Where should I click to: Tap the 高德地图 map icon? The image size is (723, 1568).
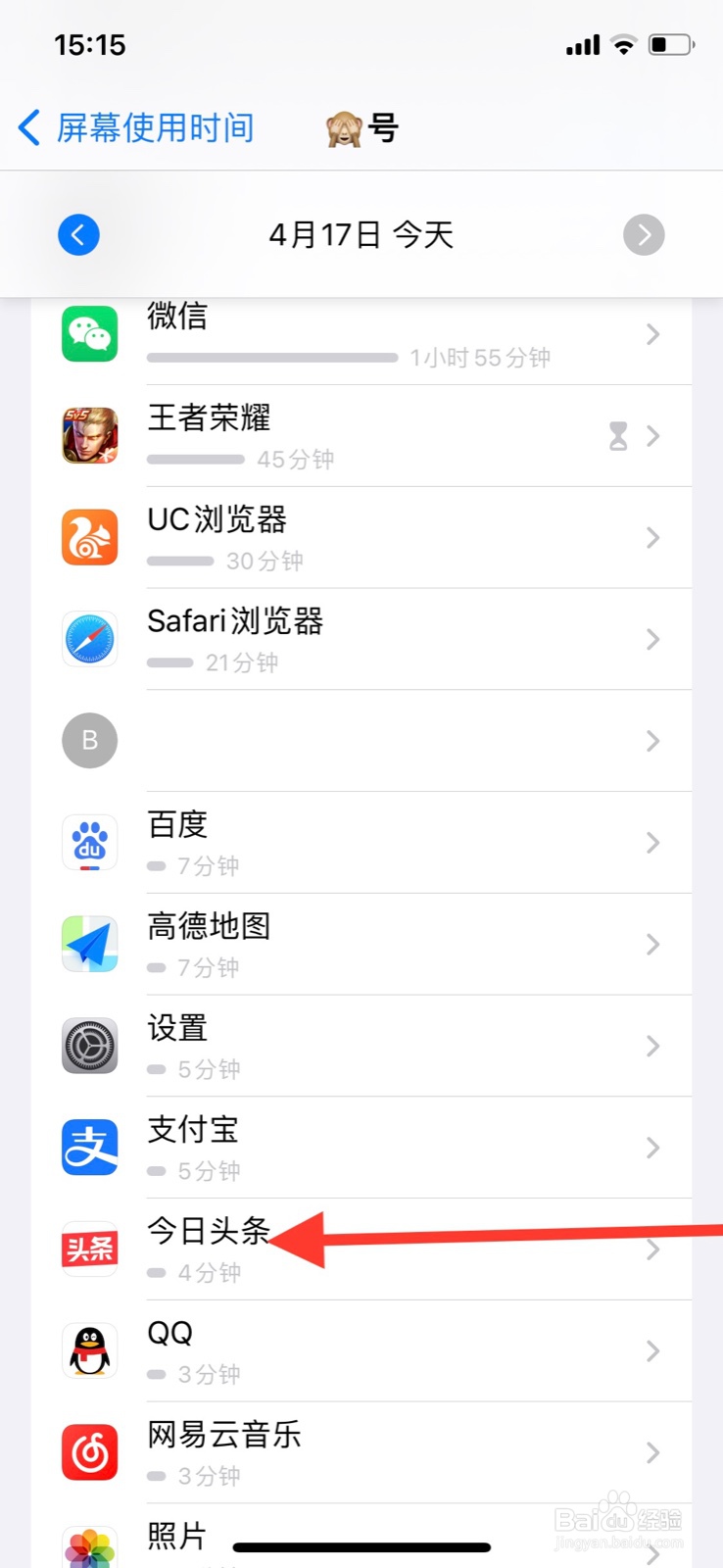coord(89,944)
